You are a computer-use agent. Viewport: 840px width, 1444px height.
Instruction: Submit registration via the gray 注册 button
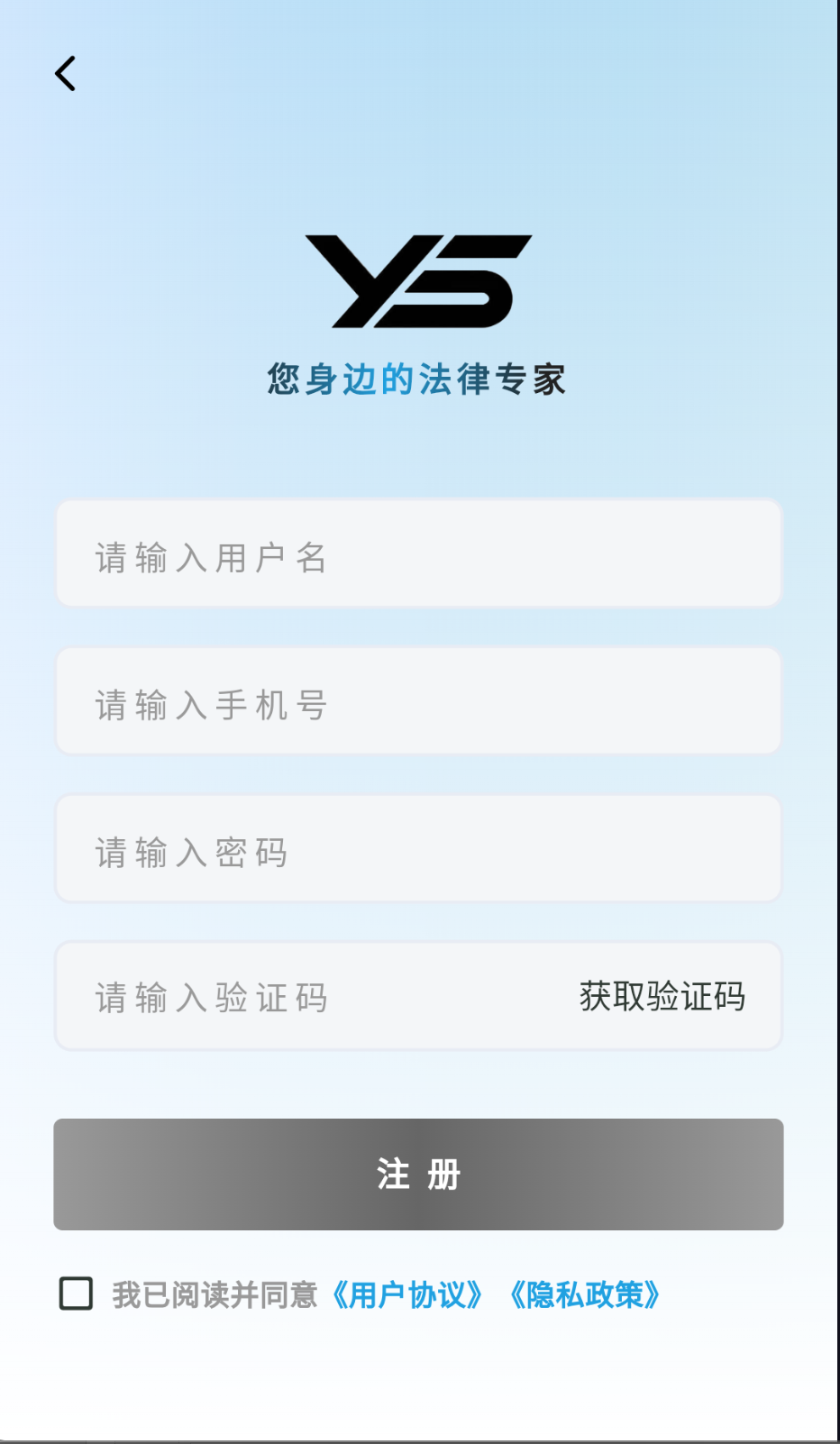pos(418,1174)
